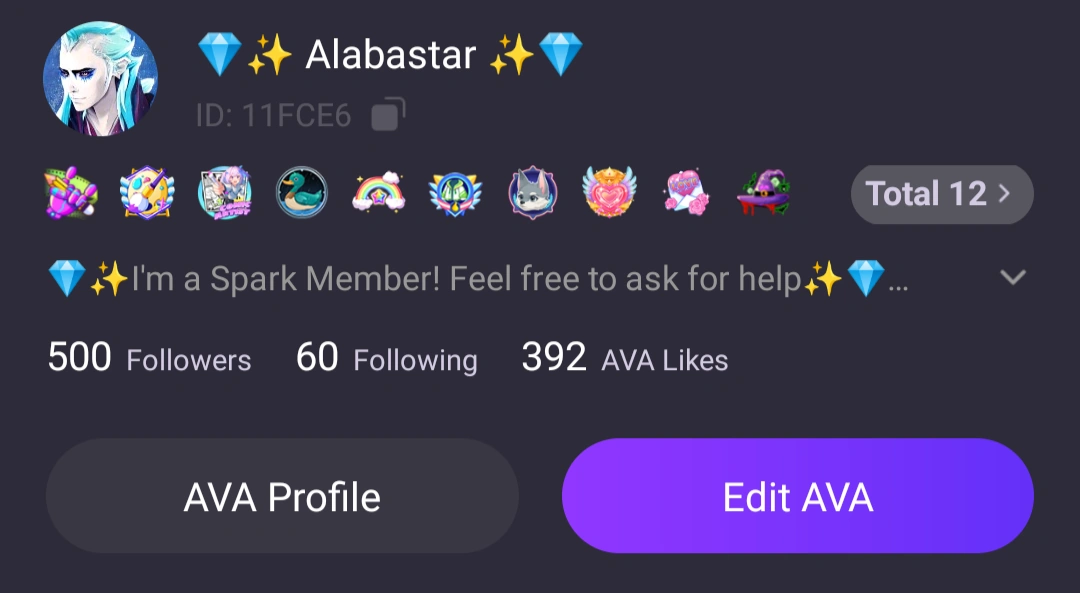Show the 392 AVA Likes
The height and width of the screenshot is (593, 1080).
tap(624, 358)
